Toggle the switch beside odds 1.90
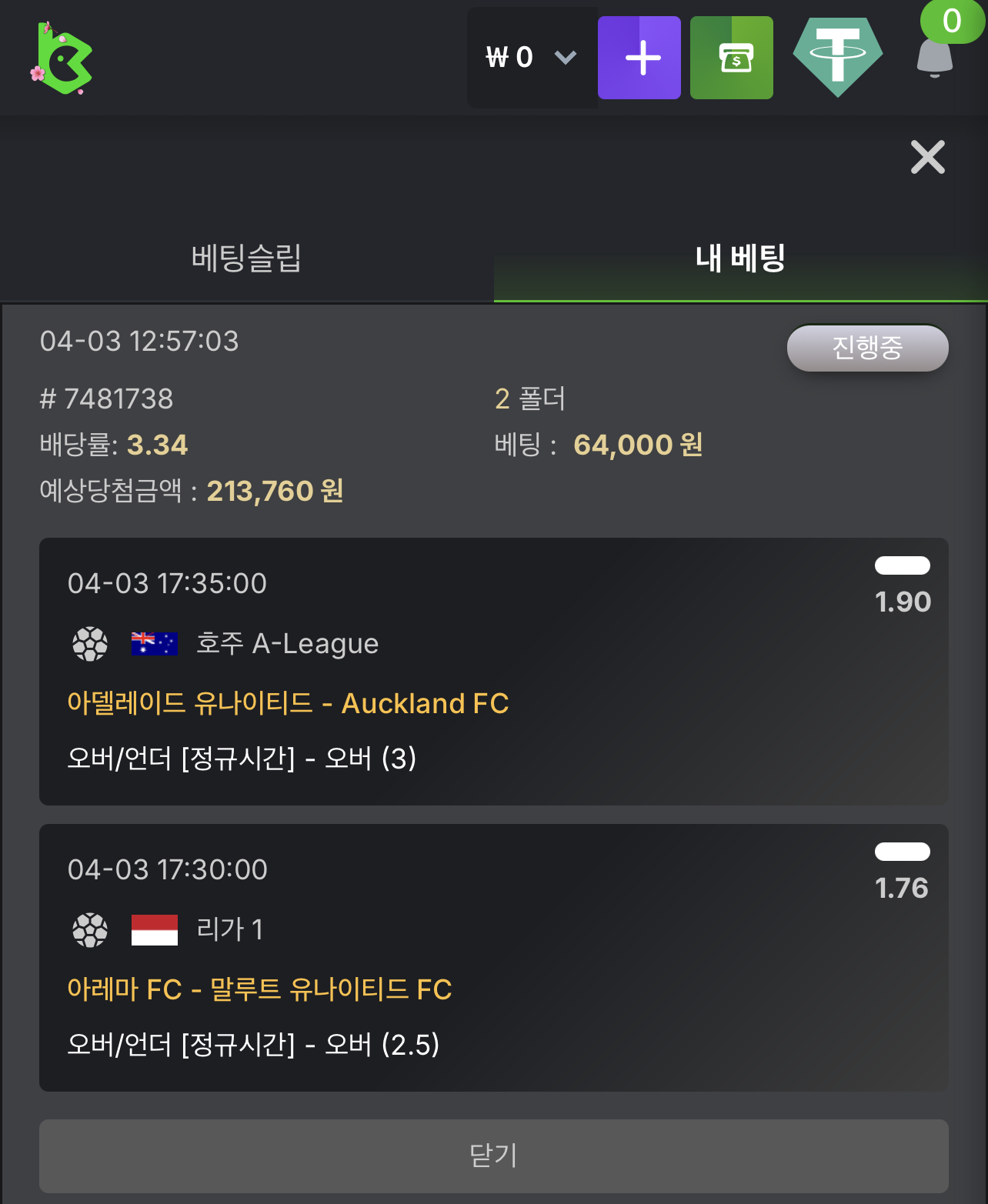988x1204 pixels. pos(902,565)
